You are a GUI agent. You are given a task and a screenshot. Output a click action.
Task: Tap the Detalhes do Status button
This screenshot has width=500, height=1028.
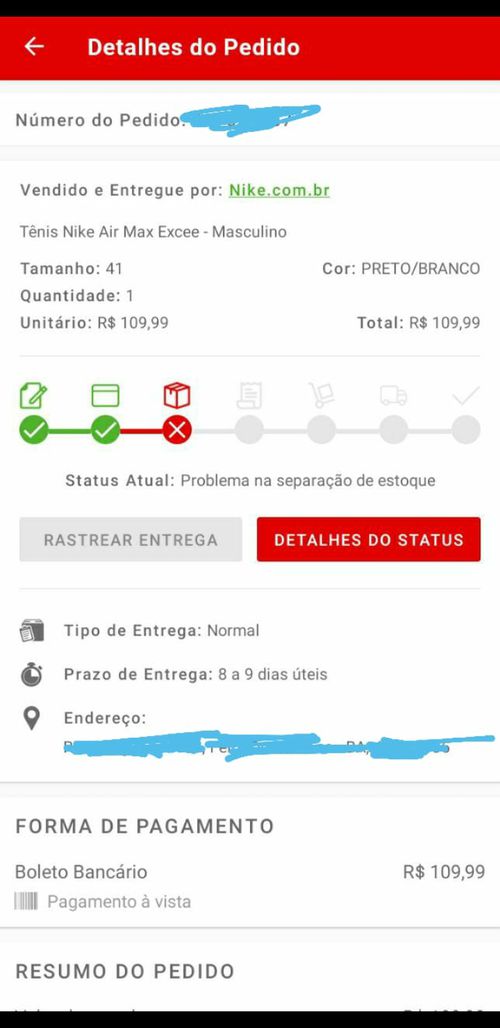pyautogui.click(x=368, y=540)
